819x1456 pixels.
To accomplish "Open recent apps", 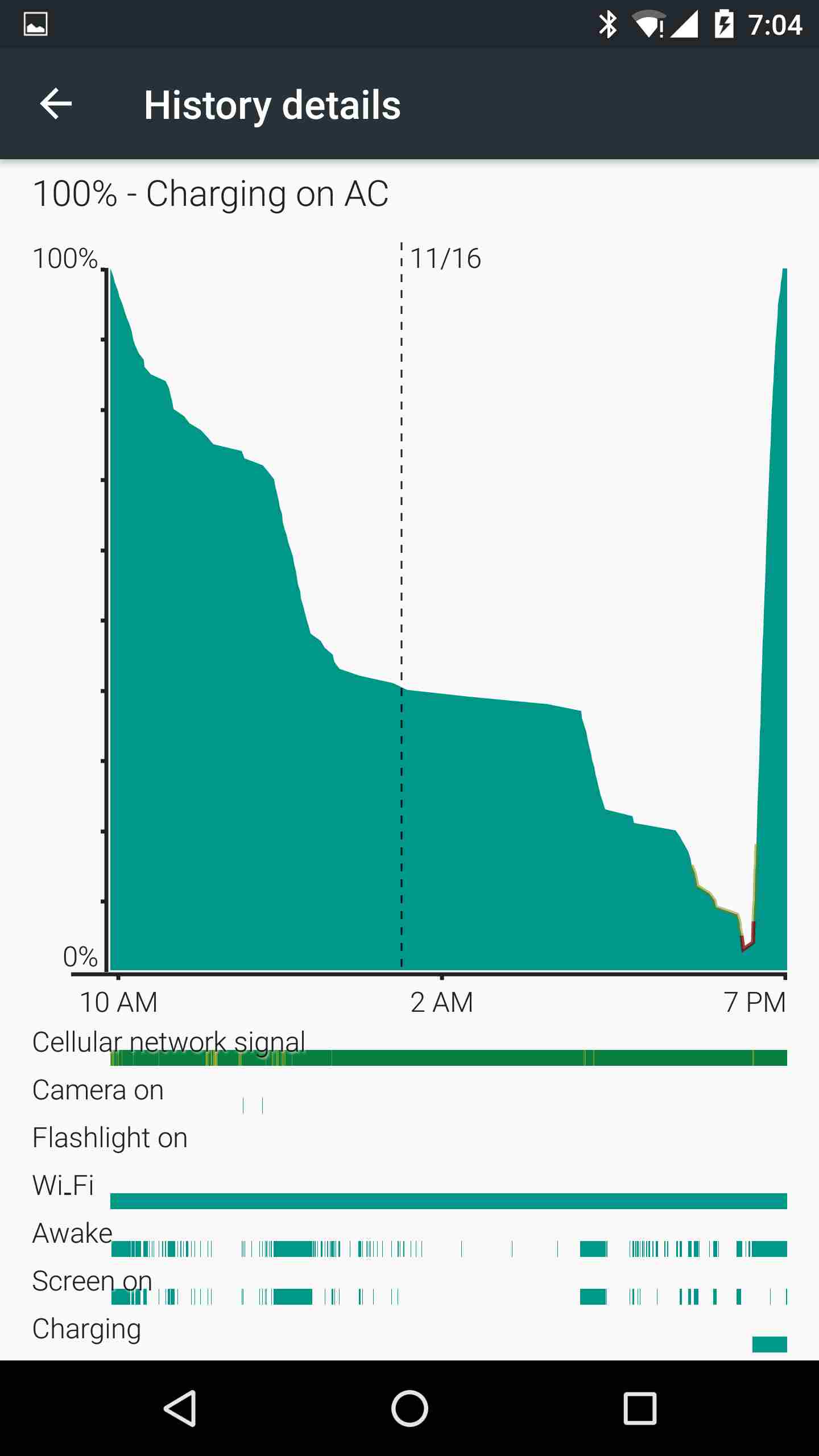I will [x=640, y=1408].
